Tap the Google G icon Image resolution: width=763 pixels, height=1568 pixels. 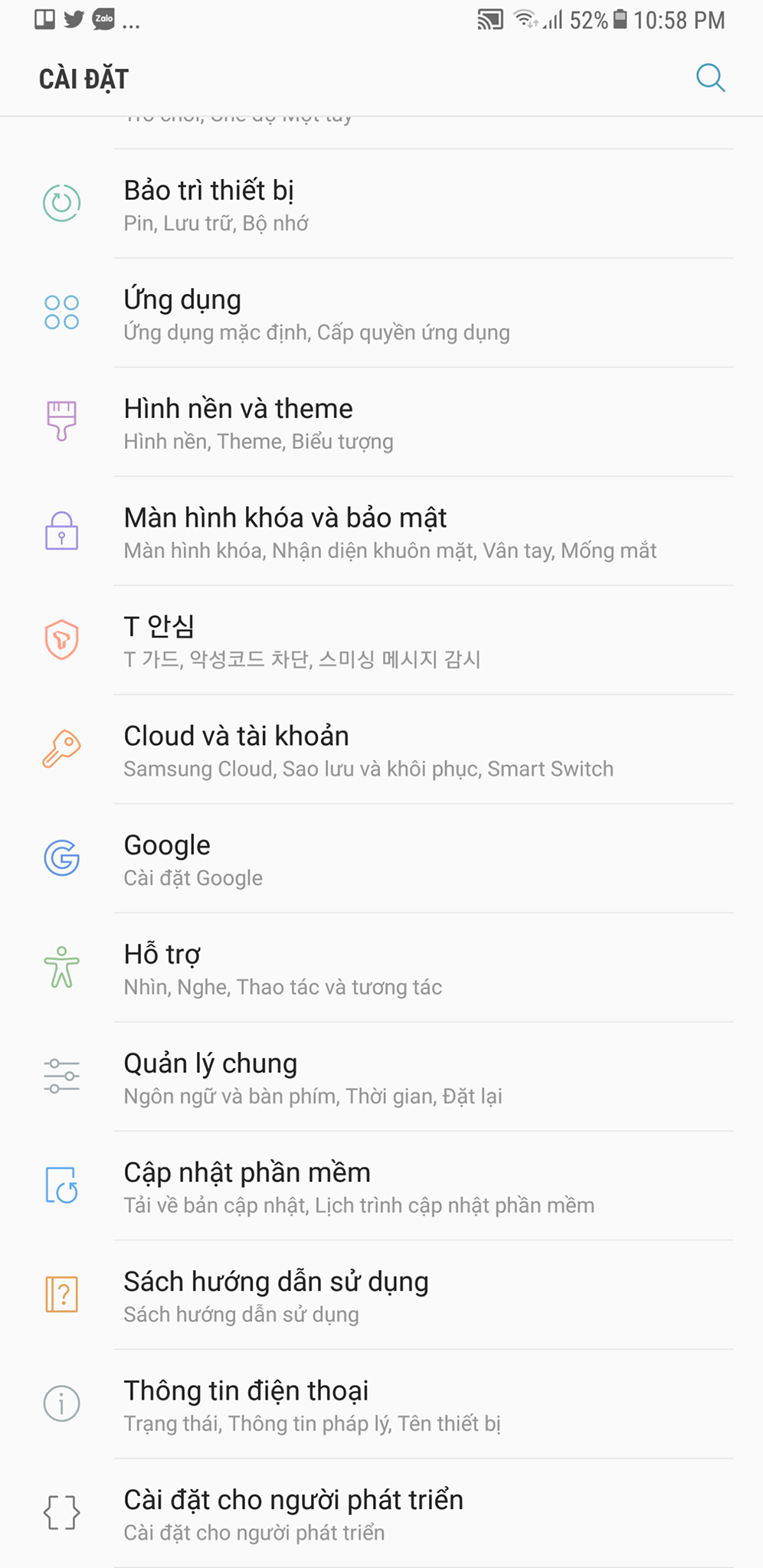click(x=61, y=857)
